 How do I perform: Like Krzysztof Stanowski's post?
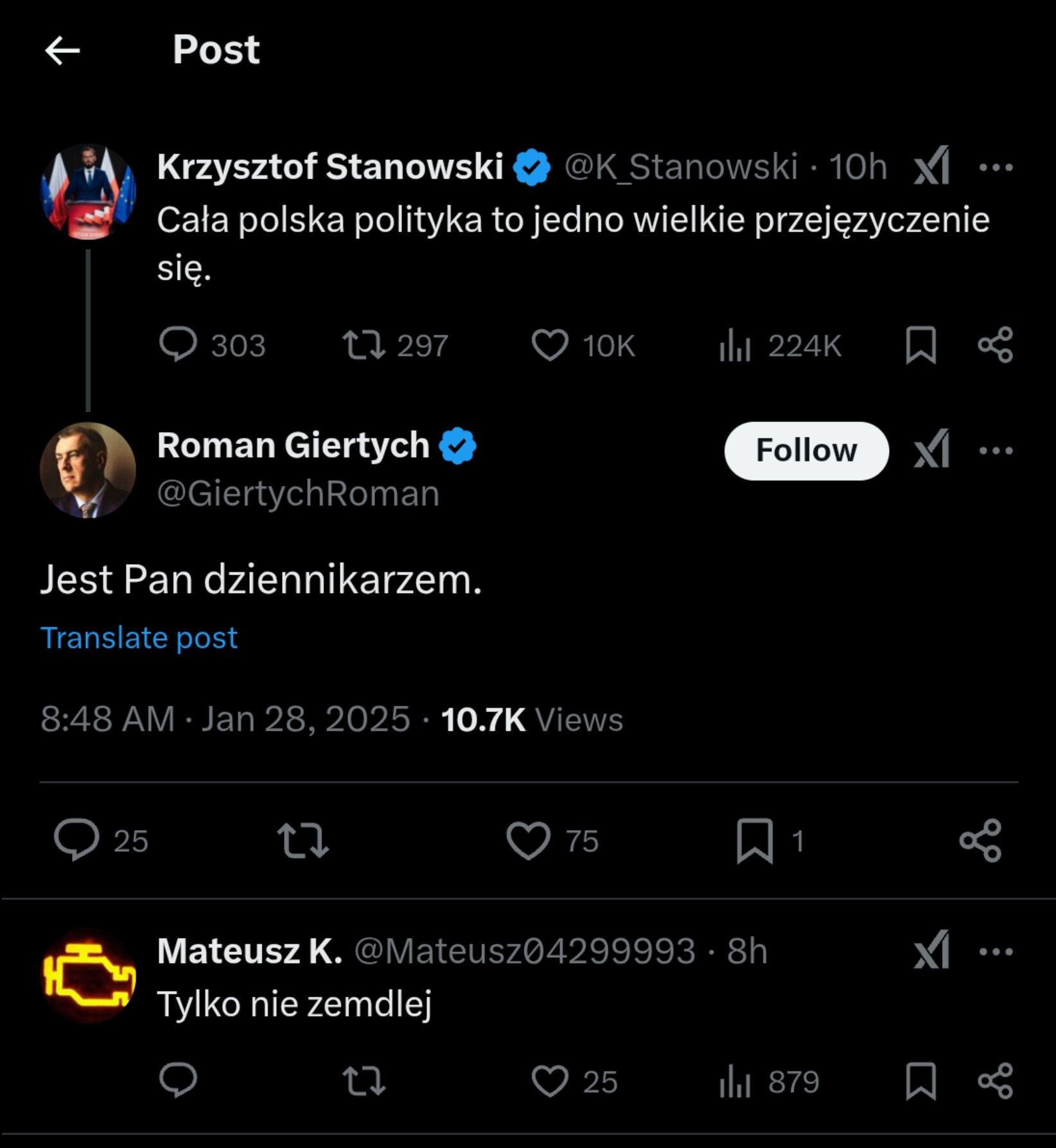550,345
